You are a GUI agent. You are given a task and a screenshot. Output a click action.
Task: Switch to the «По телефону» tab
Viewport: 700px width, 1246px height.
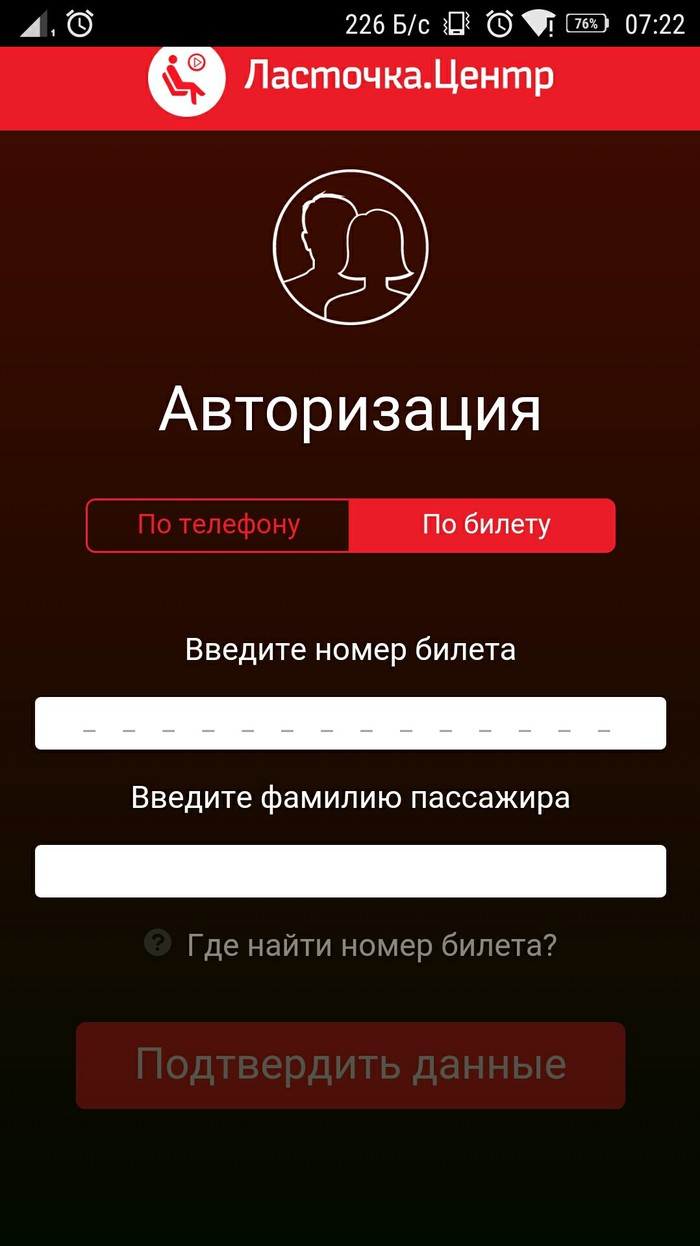point(218,525)
